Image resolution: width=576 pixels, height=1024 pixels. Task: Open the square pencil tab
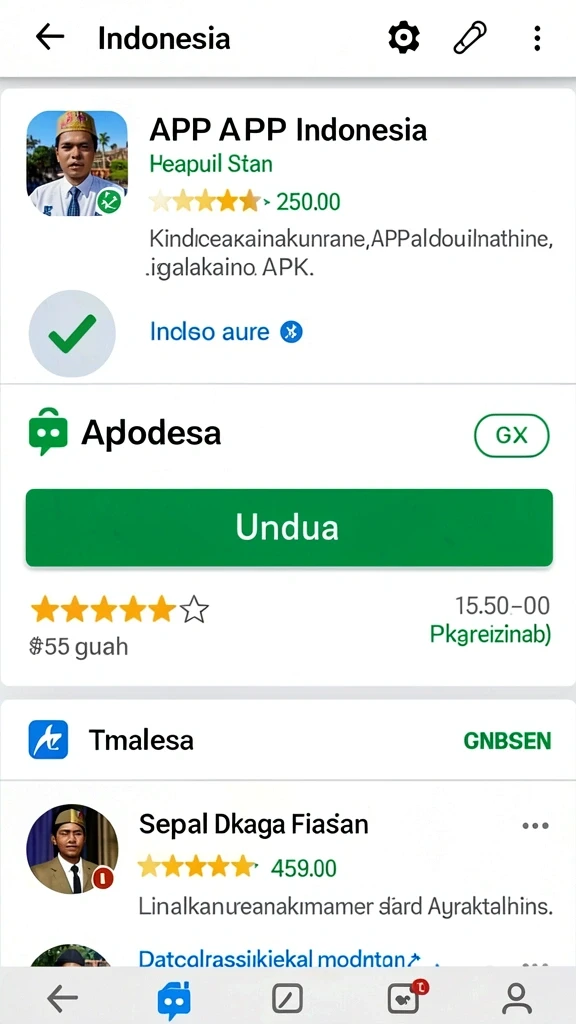pos(287,998)
